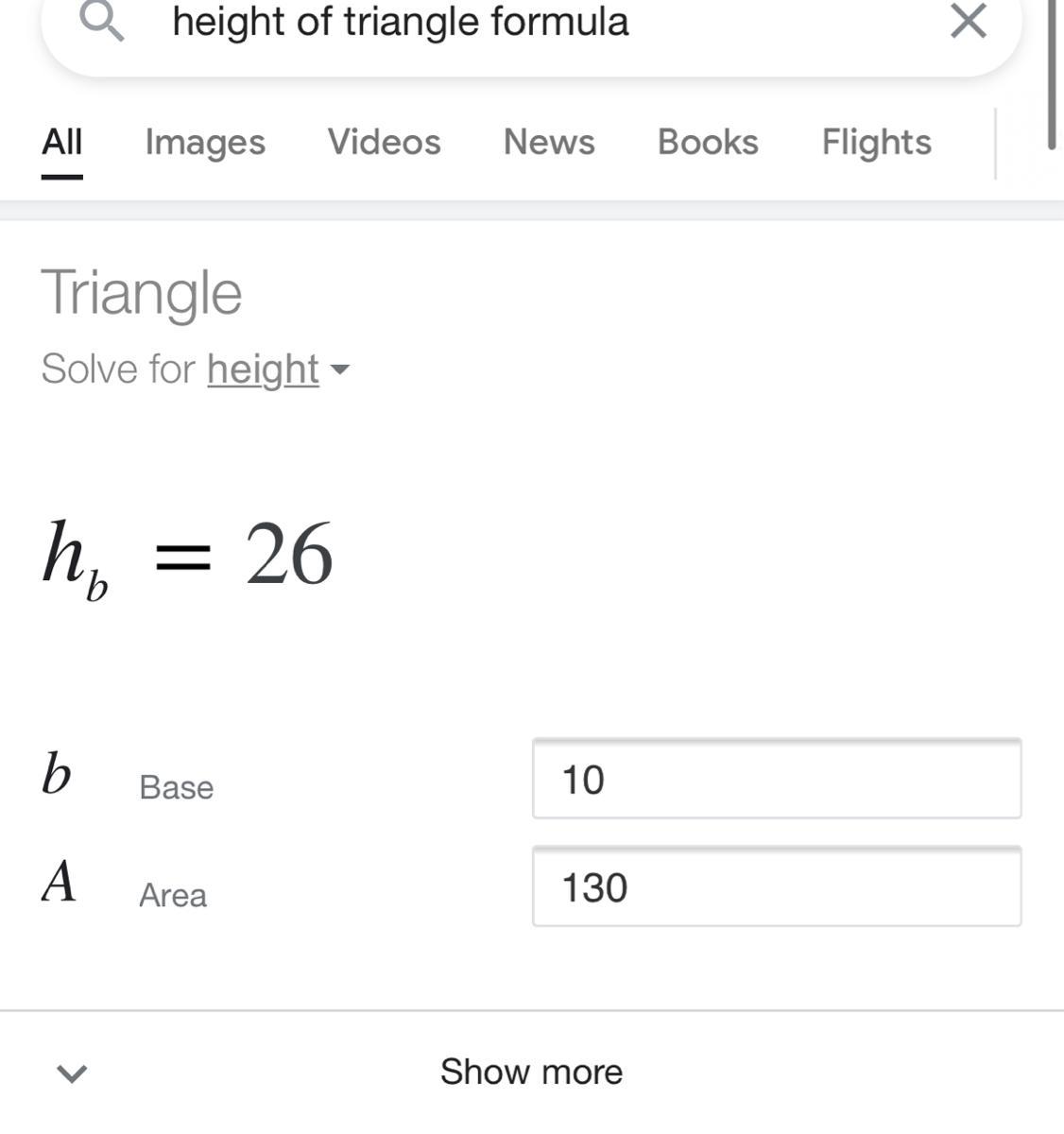
Task: Select the Flights tab
Action: [x=876, y=142]
